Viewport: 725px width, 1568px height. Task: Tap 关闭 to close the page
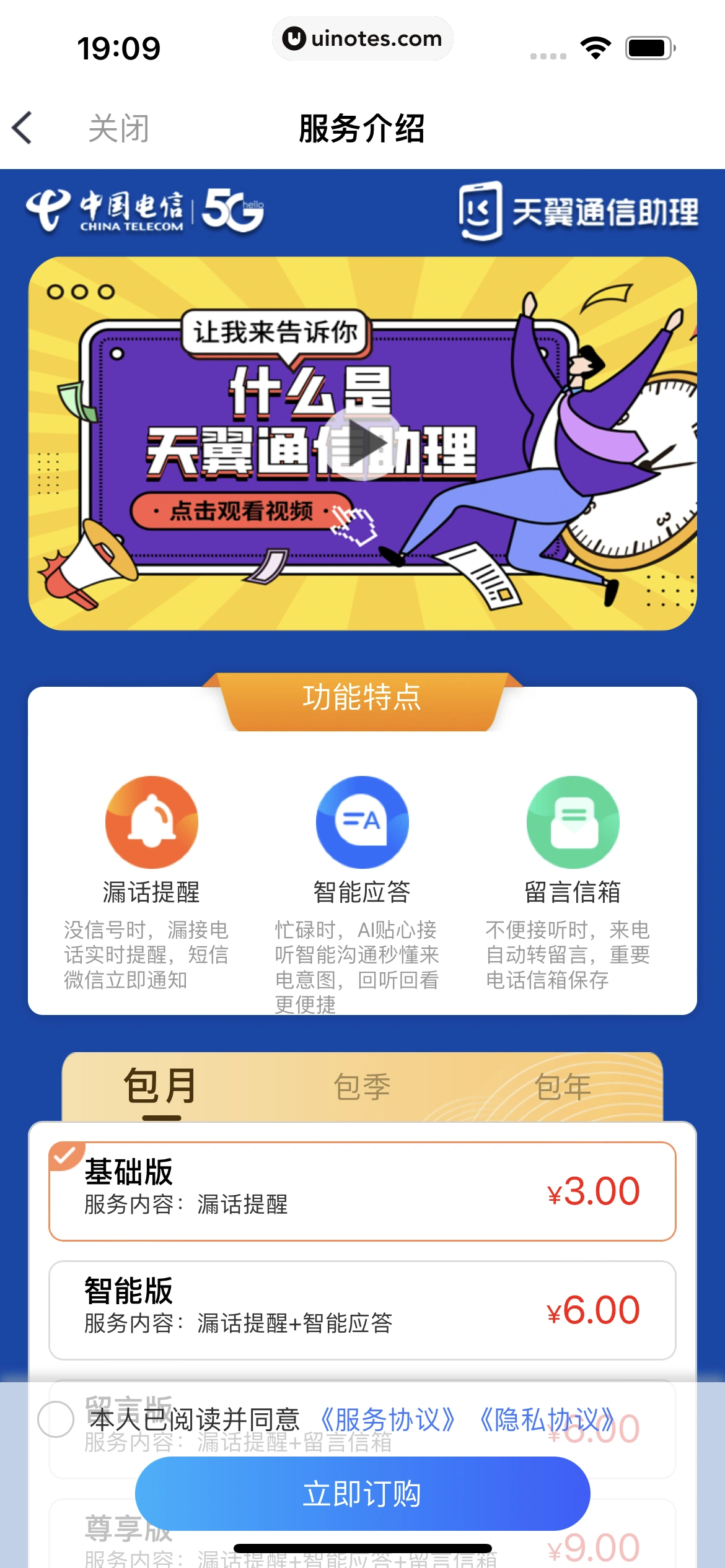[119, 129]
